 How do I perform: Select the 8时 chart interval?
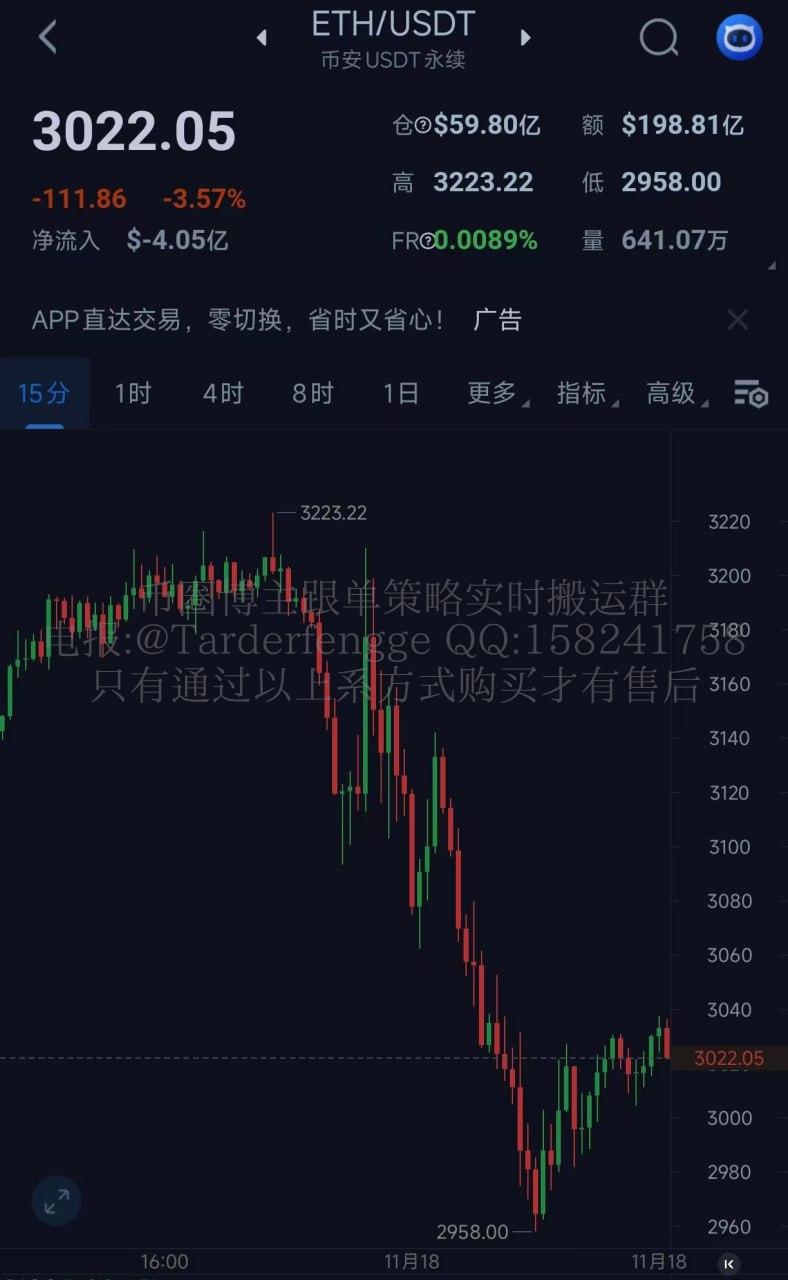(312, 393)
